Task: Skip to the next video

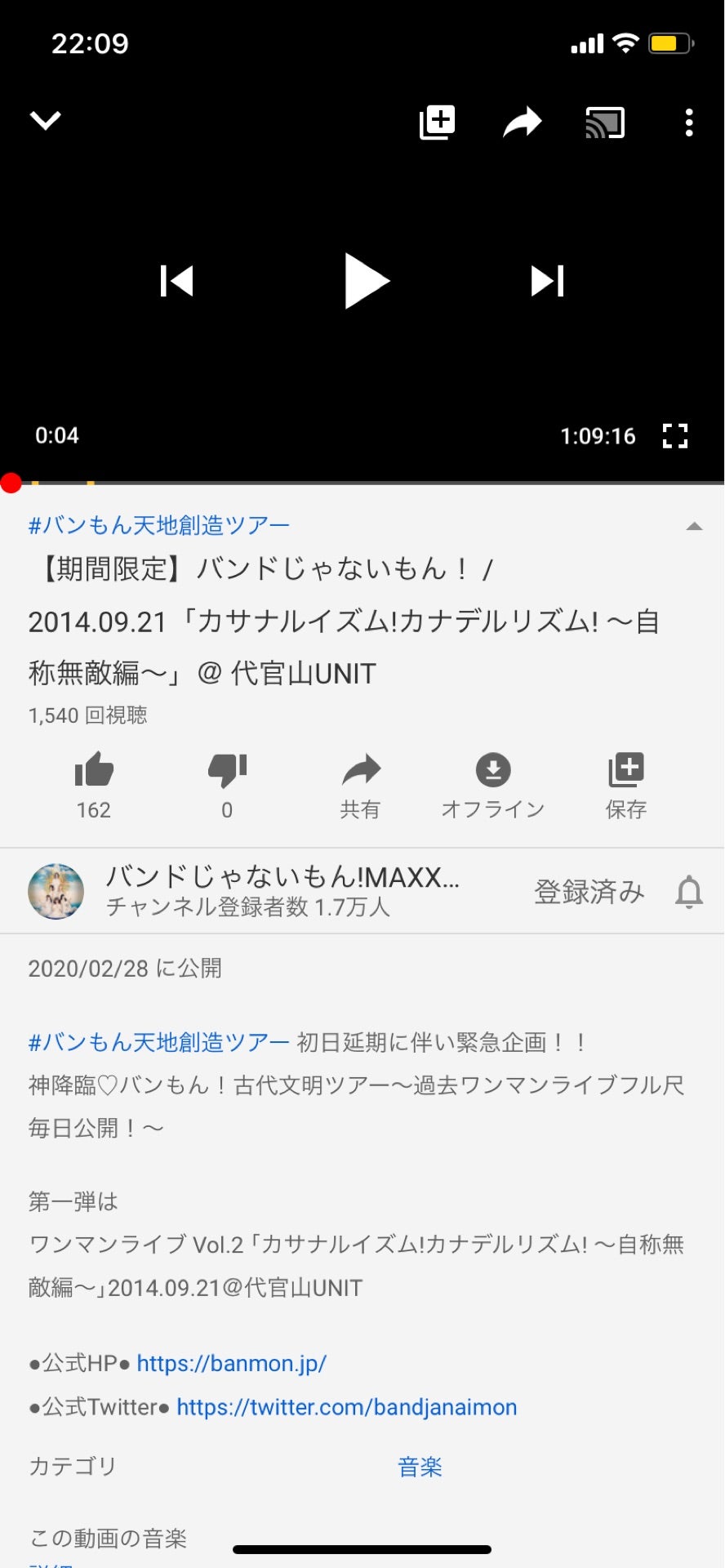Action: click(548, 281)
